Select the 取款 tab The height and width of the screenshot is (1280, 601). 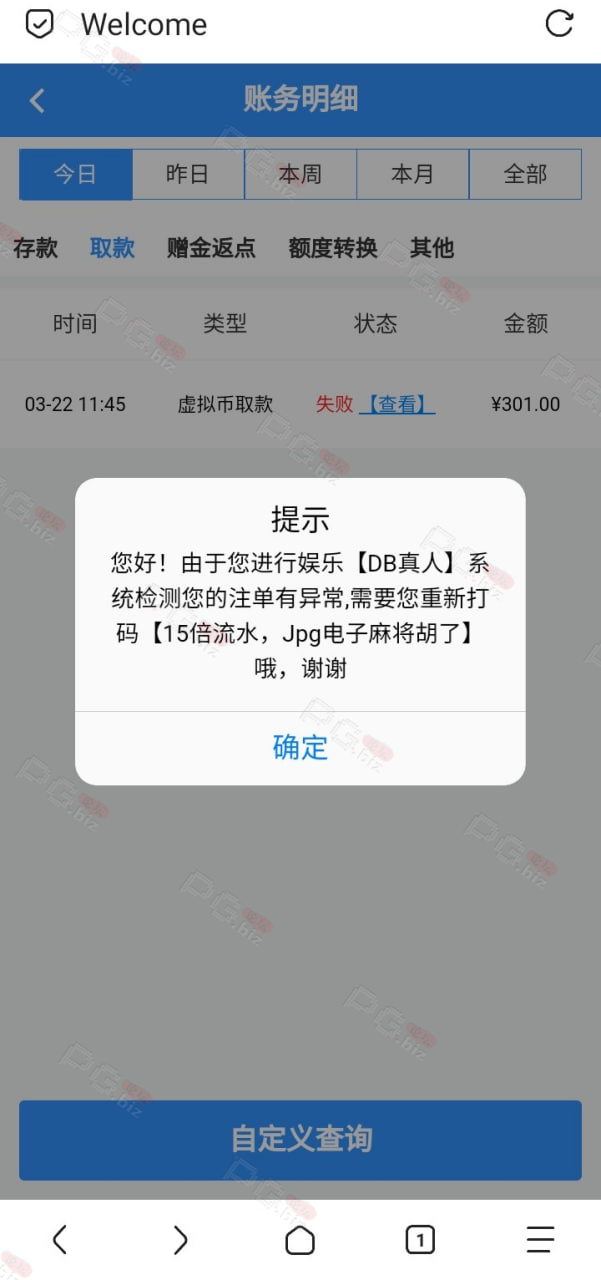(x=112, y=248)
